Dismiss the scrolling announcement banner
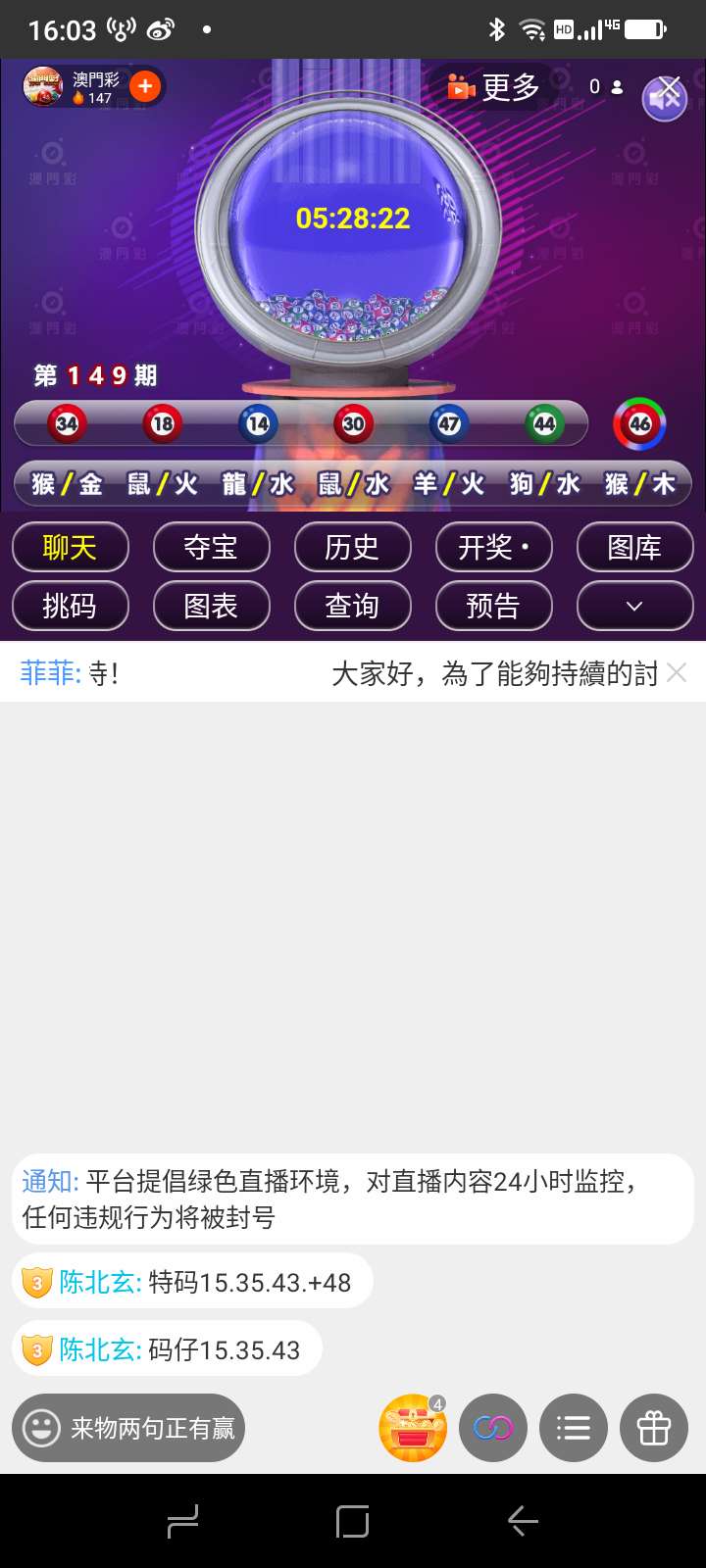 tap(677, 672)
